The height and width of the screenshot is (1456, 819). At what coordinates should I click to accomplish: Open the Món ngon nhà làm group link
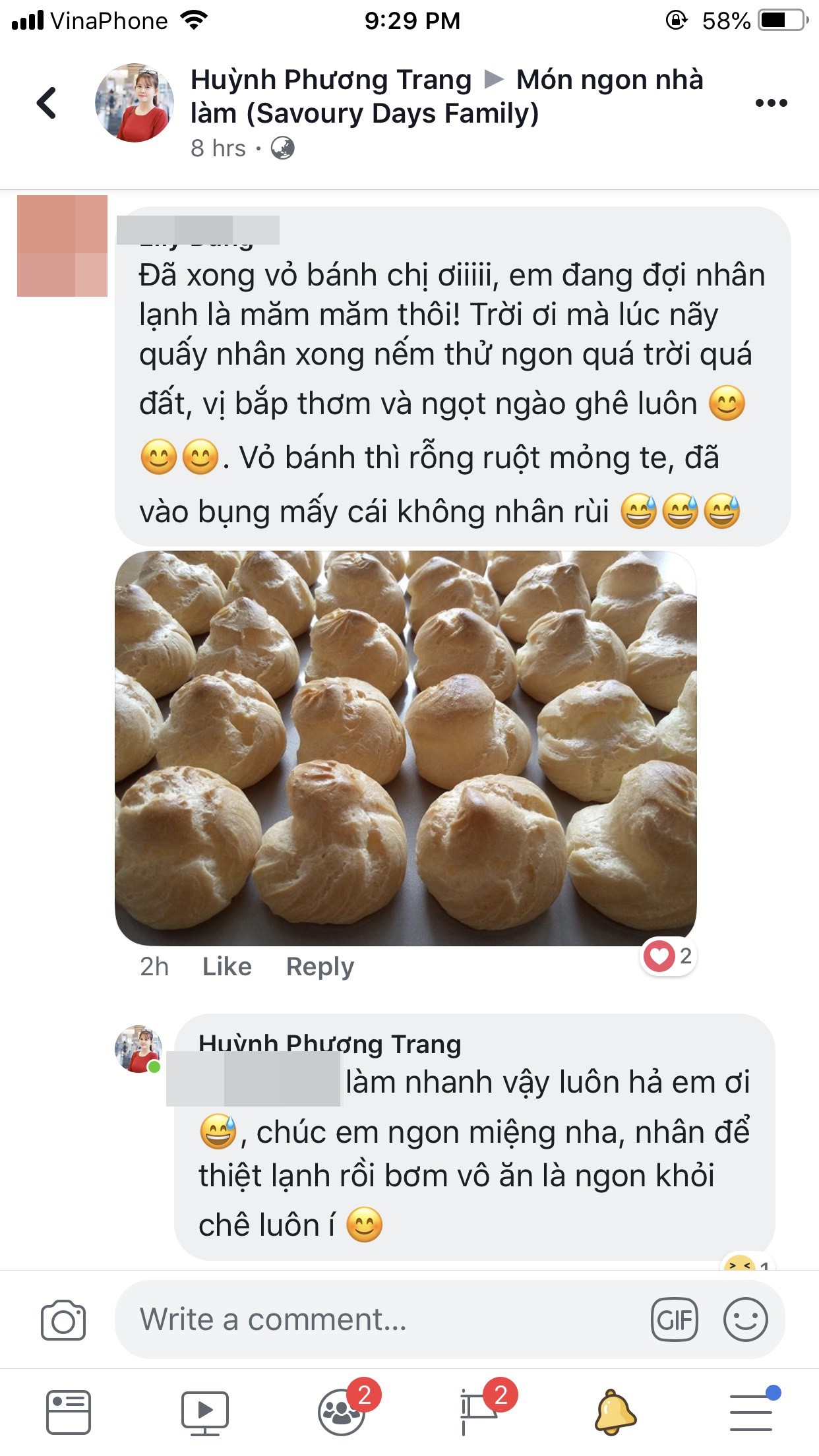[x=609, y=80]
